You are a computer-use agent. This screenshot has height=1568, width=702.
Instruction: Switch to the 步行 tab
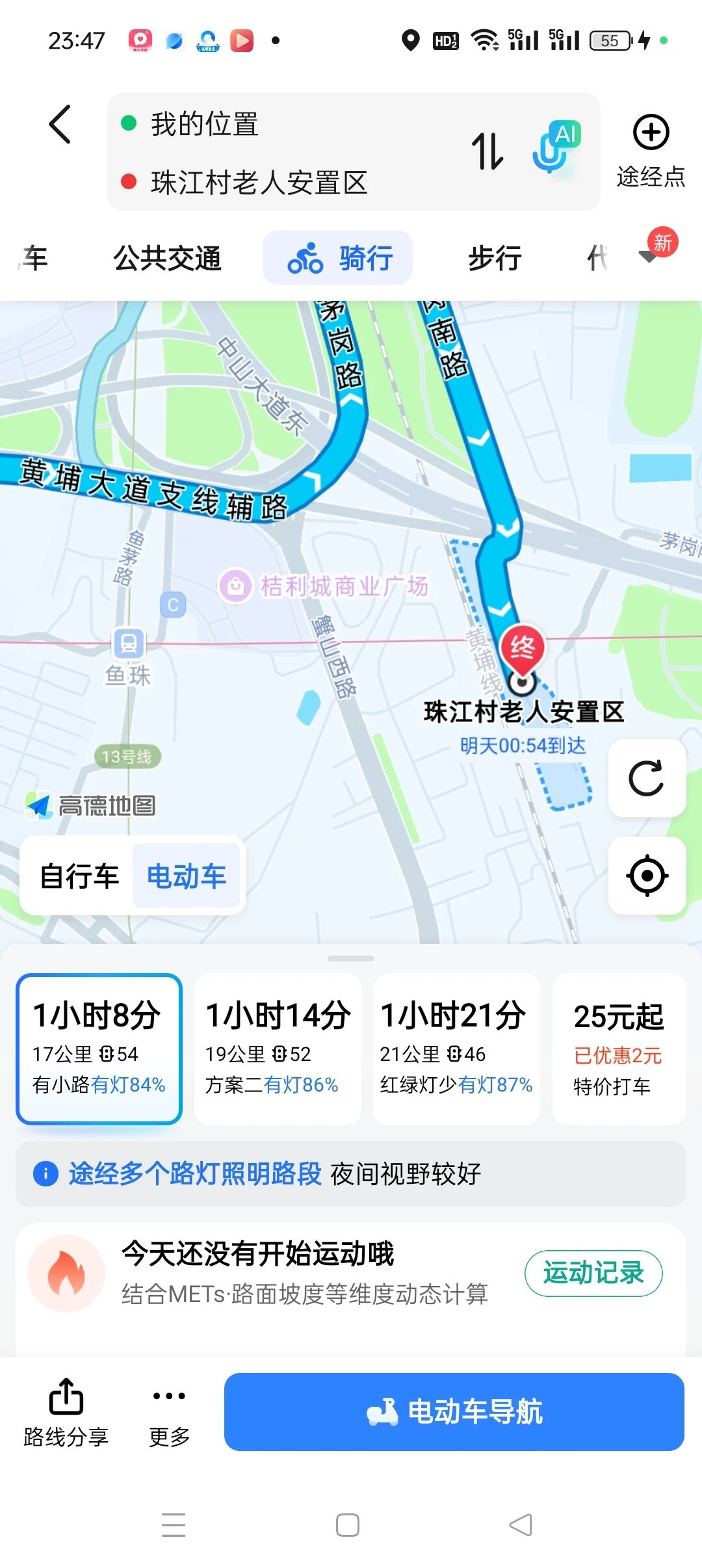(x=494, y=258)
